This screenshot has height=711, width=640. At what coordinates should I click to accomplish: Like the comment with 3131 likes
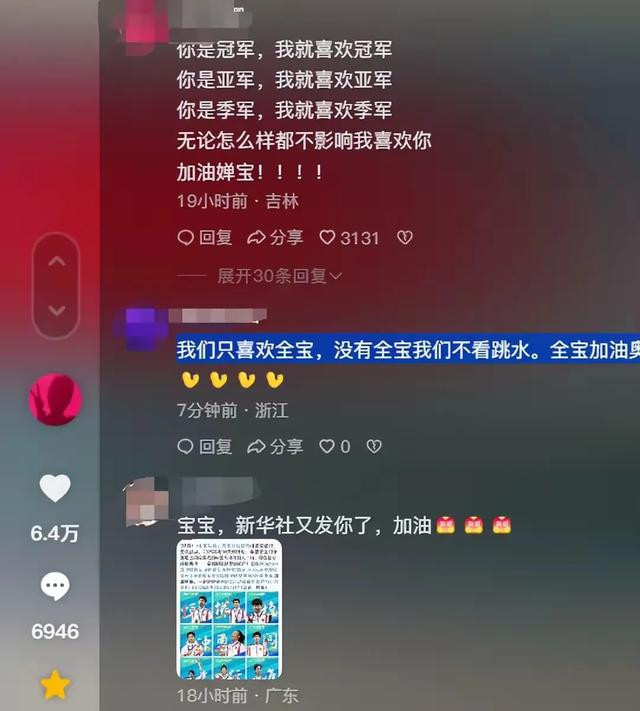coord(349,238)
